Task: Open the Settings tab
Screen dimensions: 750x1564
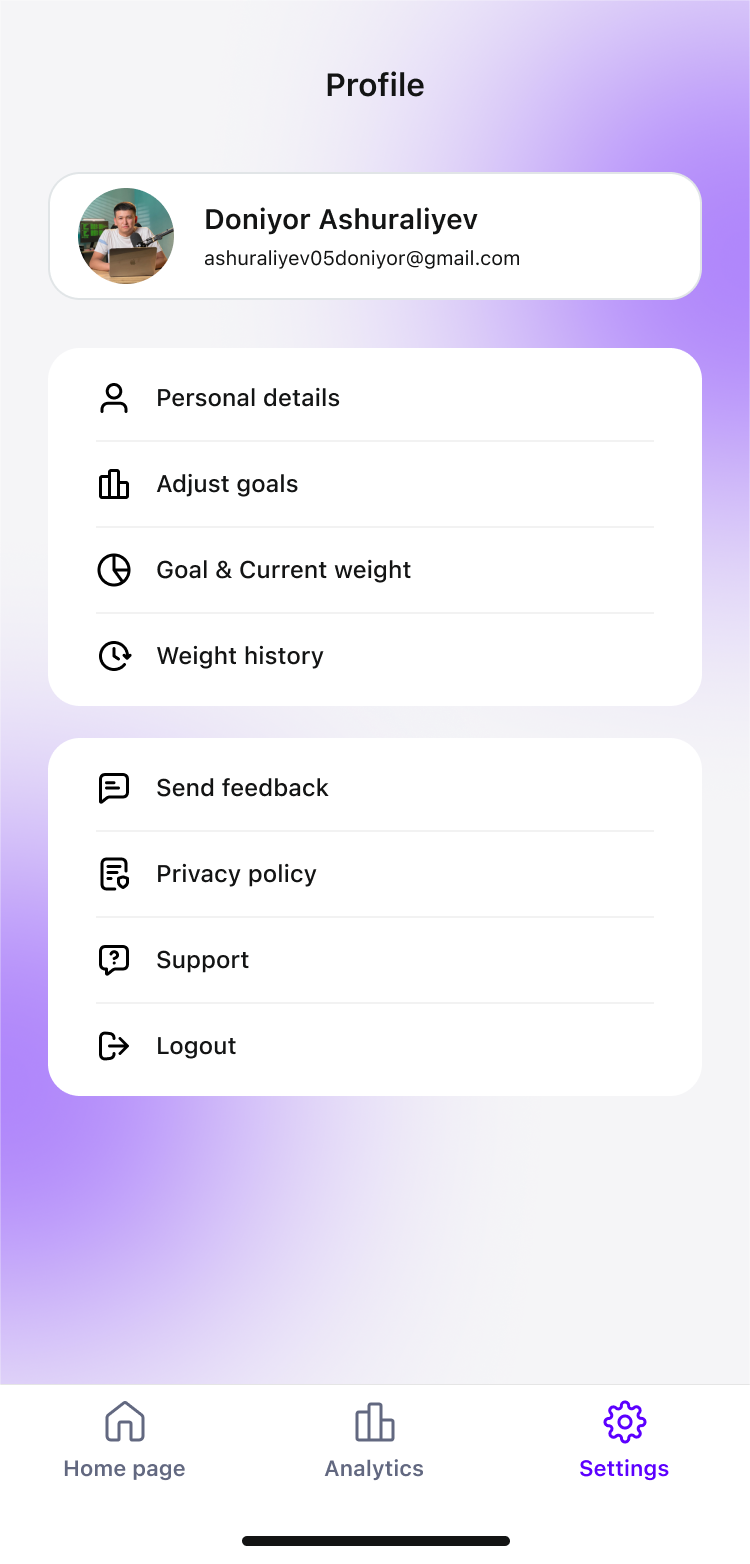Action: pyautogui.click(x=624, y=1440)
